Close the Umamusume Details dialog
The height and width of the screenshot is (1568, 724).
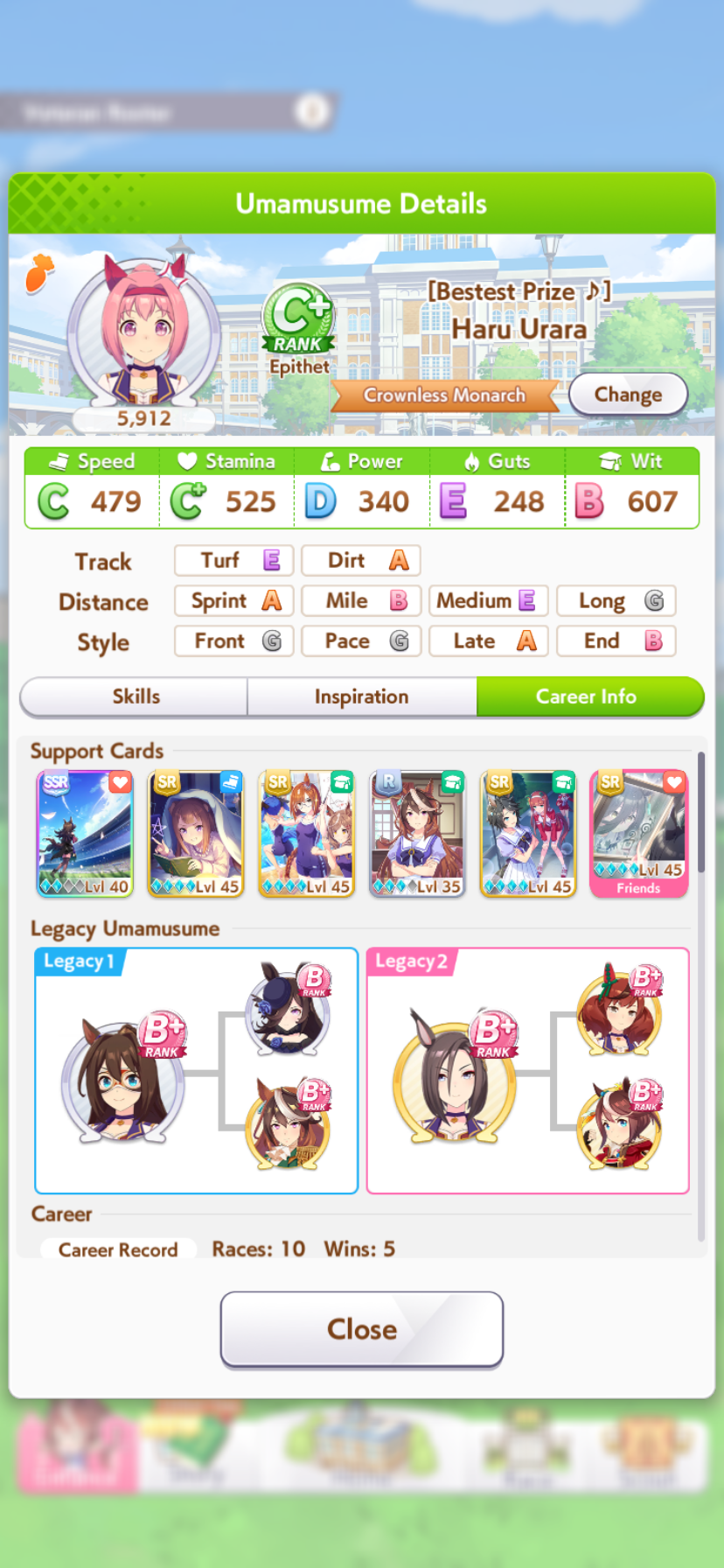tap(361, 1329)
